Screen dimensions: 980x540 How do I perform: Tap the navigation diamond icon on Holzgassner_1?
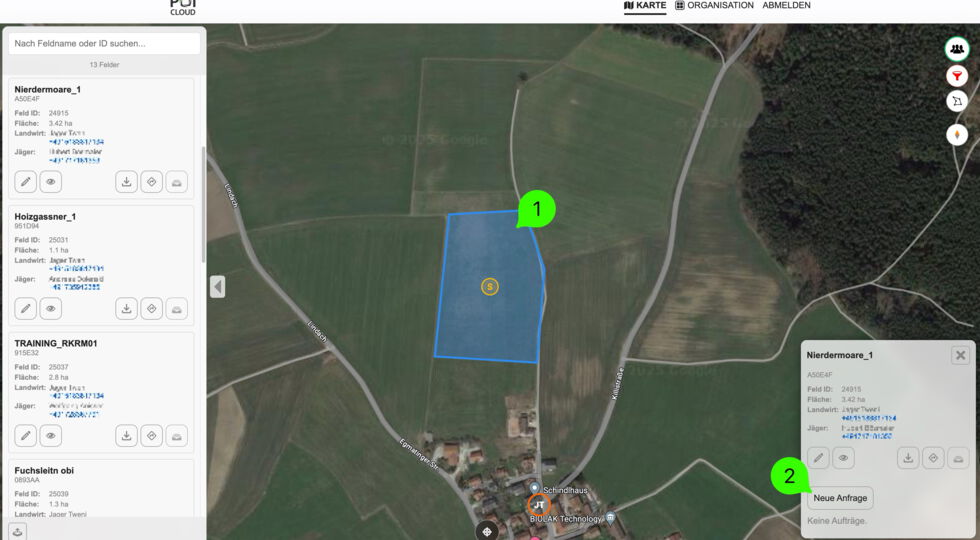pos(151,309)
